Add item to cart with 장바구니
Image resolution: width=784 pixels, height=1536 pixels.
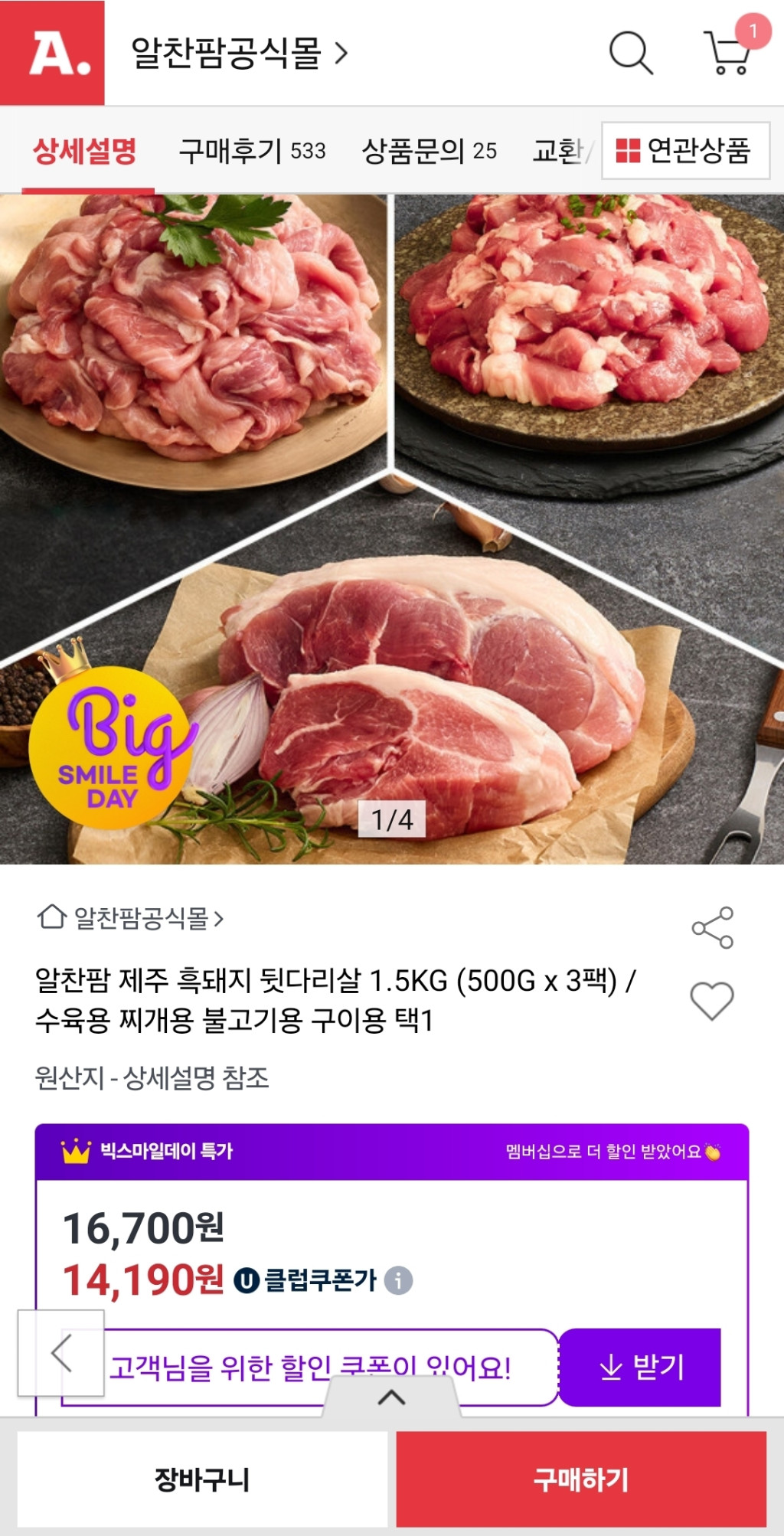point(202,1479)
